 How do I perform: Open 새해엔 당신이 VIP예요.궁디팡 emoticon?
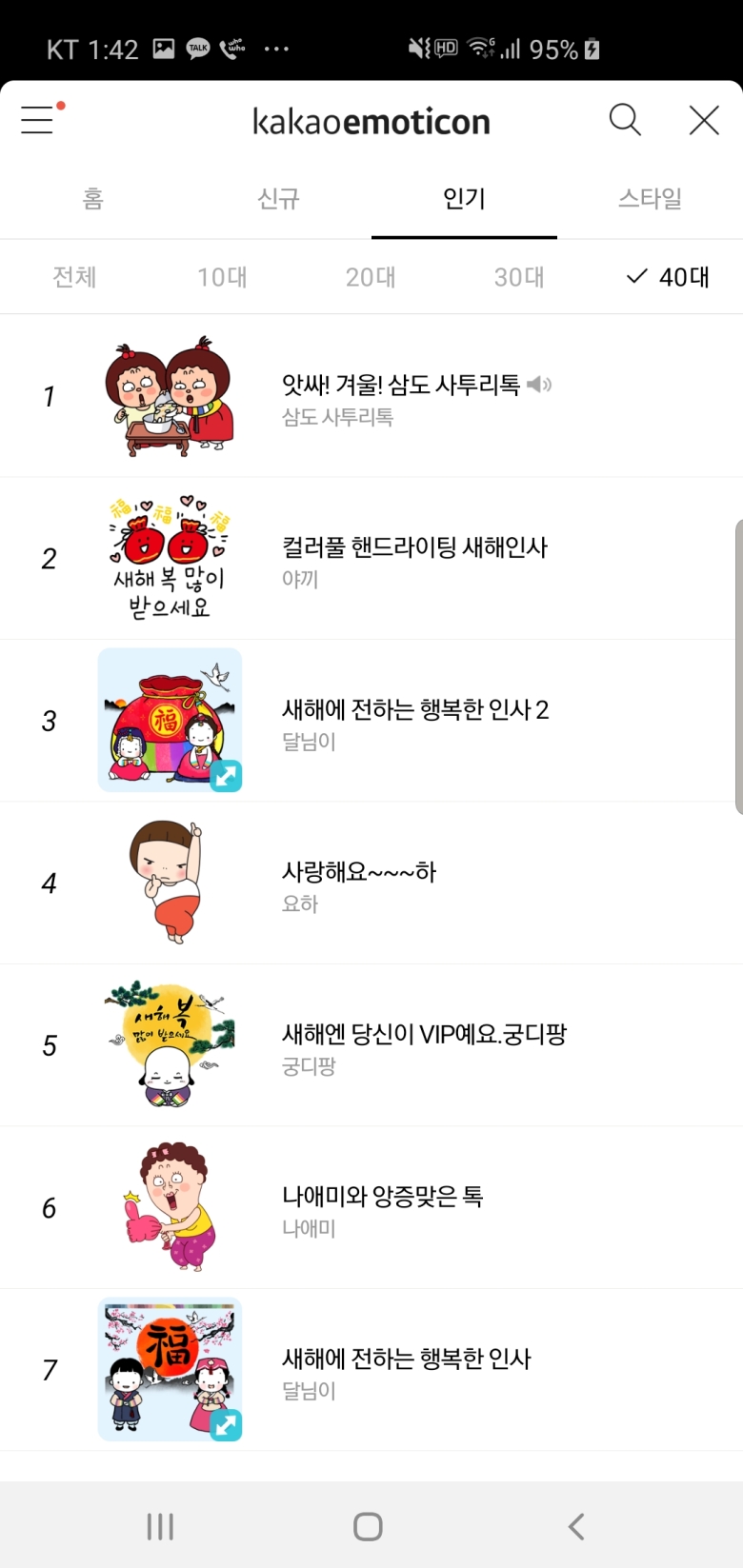click(371, 1045)
